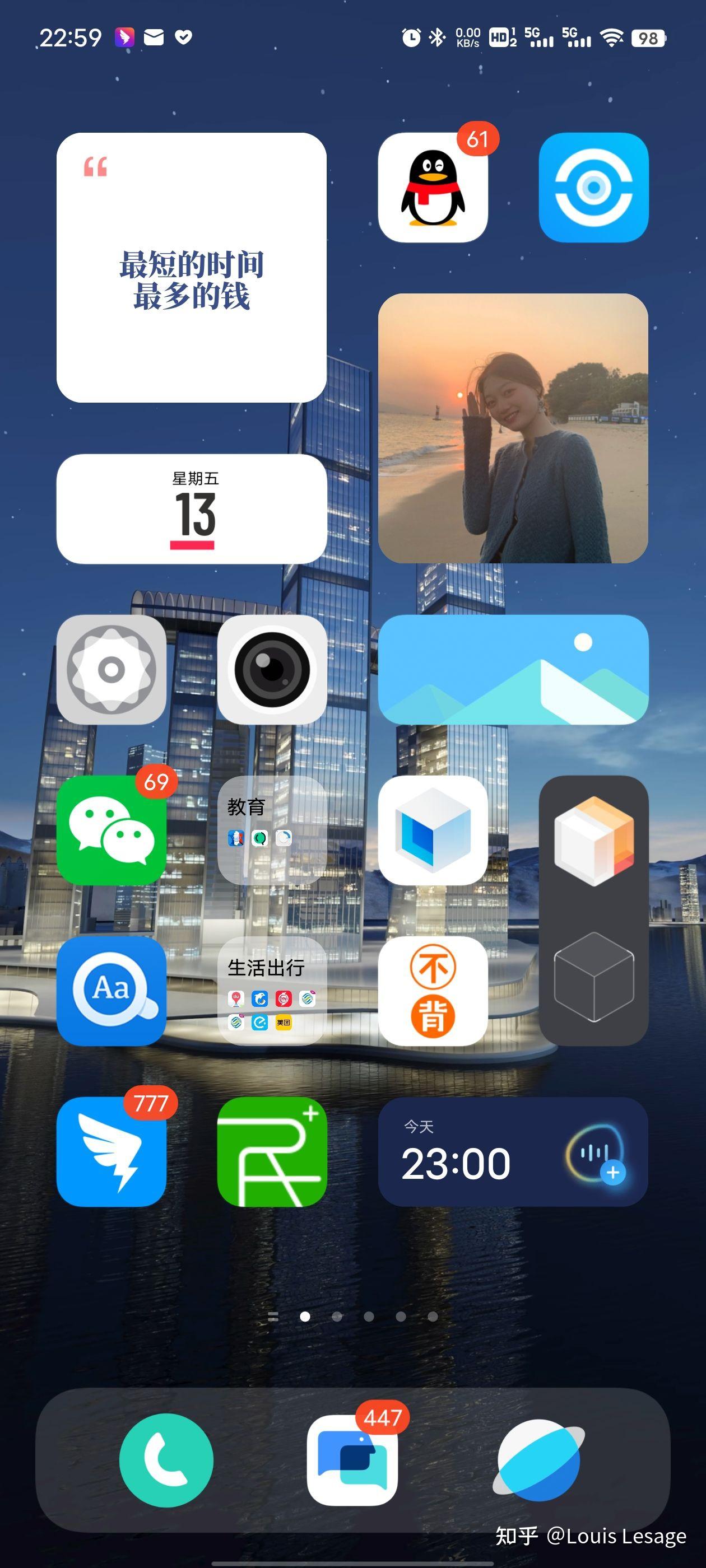Launch the Camera app

click(x=272, y=670)
